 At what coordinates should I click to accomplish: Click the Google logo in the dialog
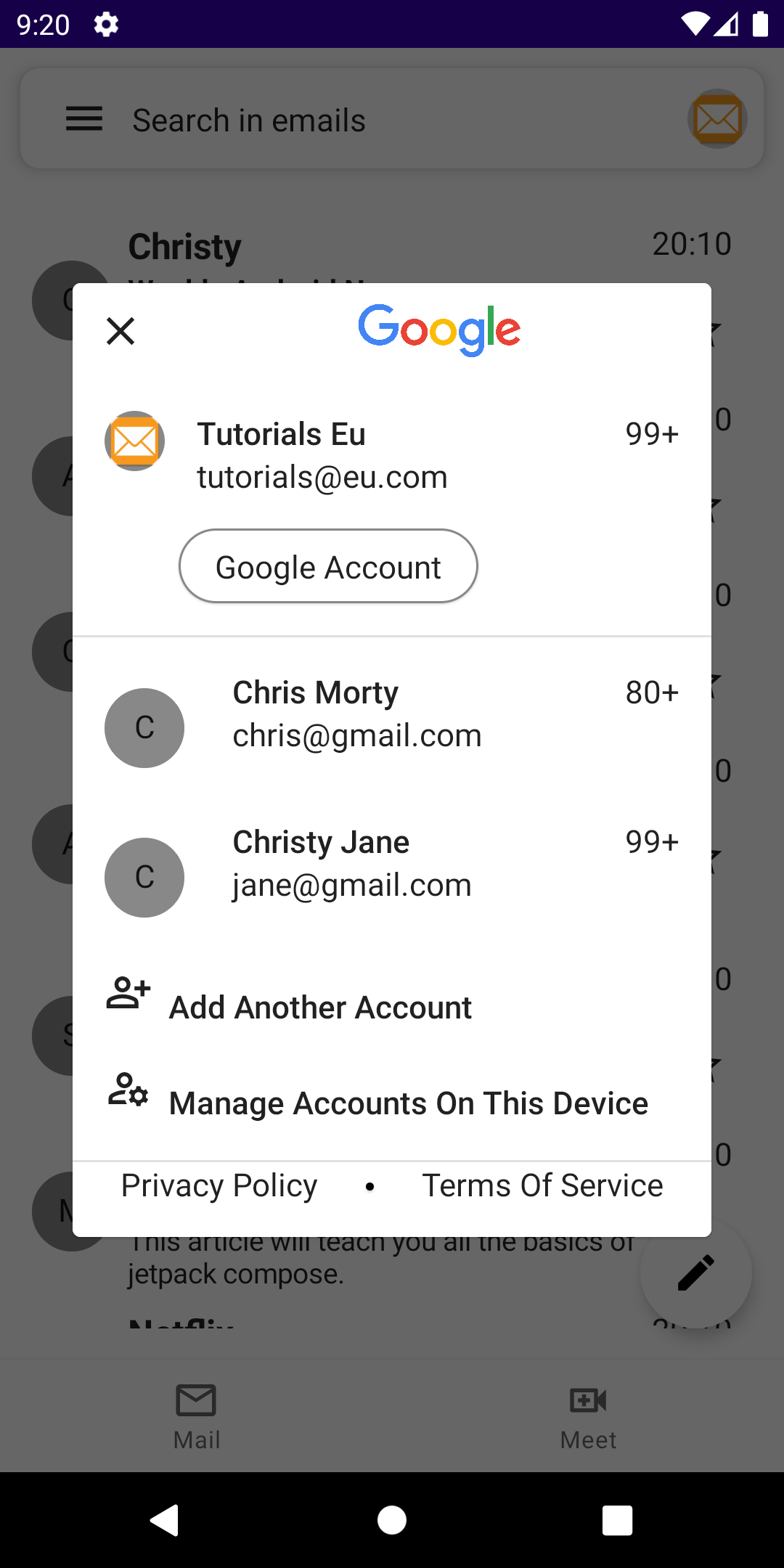[x=439, y=330]
